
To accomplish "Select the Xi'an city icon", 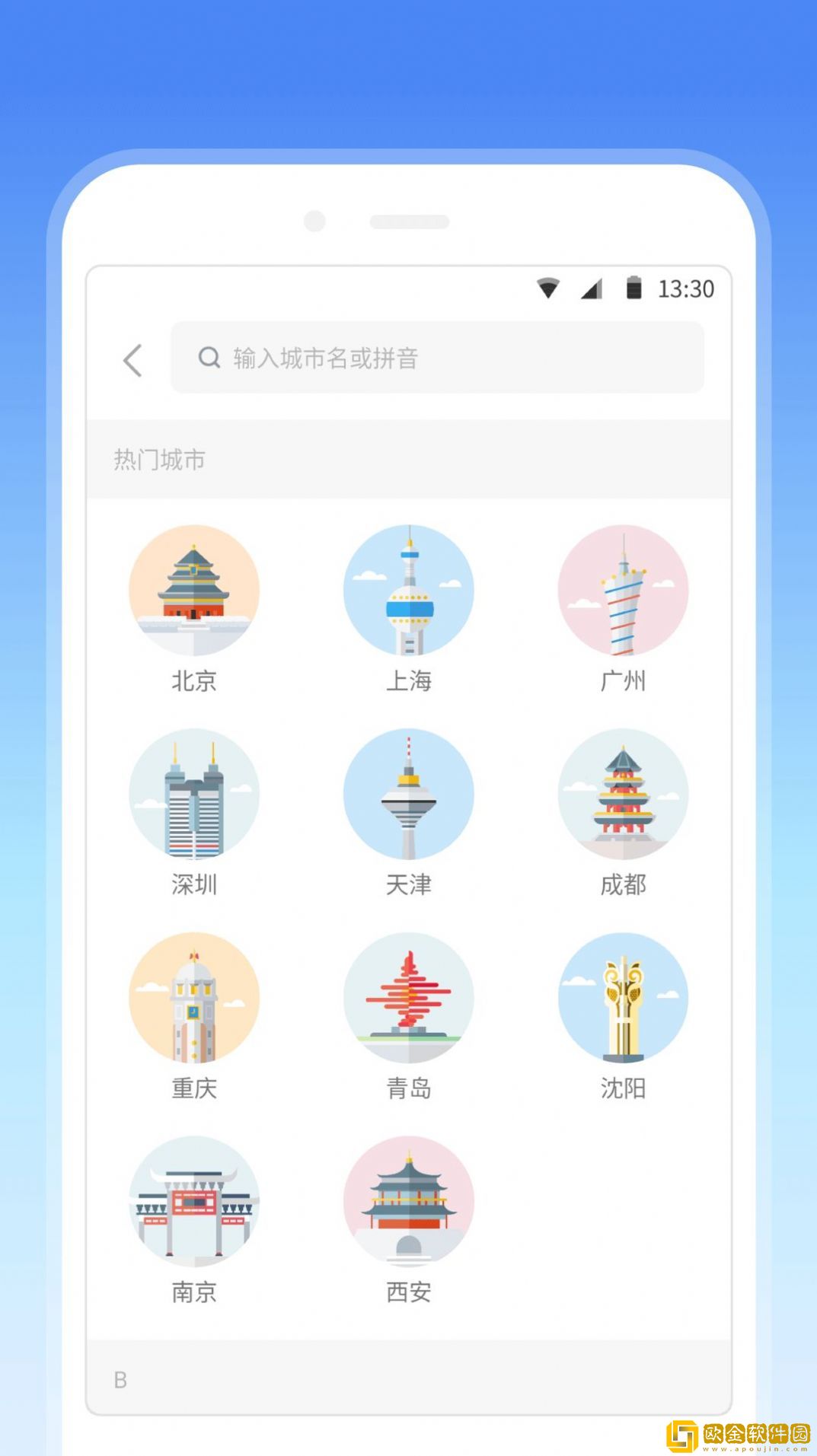I will coord(410,1200).
